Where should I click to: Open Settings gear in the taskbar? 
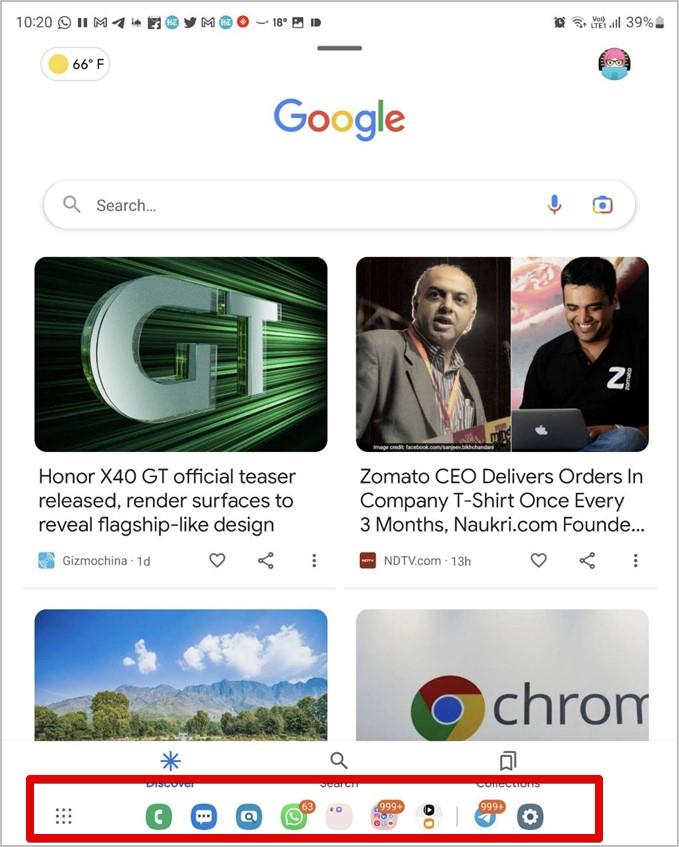(x=530, y=817)
